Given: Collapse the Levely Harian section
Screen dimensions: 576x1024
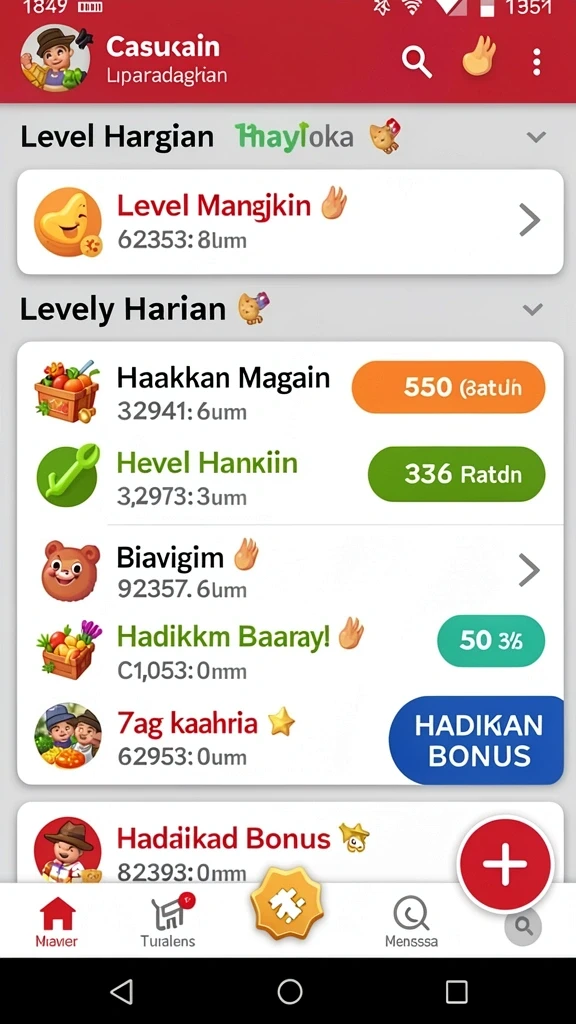Looking at the screenshot, I should (x=533, y=309).
